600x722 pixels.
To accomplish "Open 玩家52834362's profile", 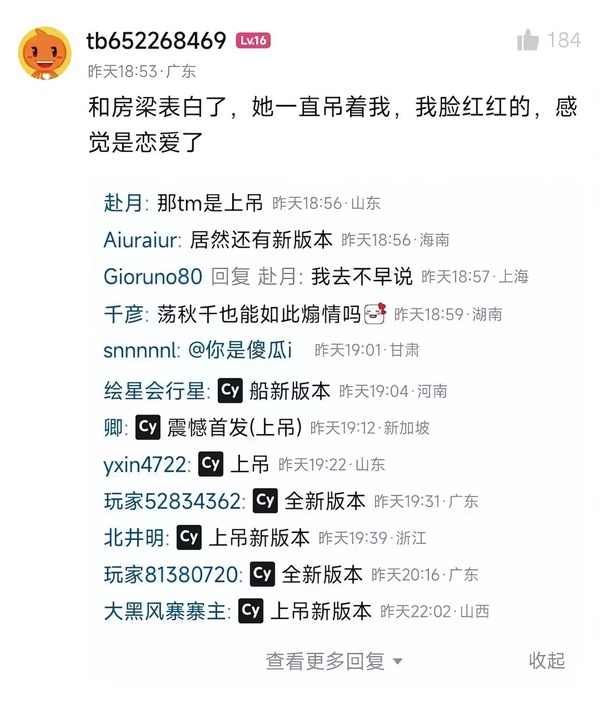I will click(172, 501).
